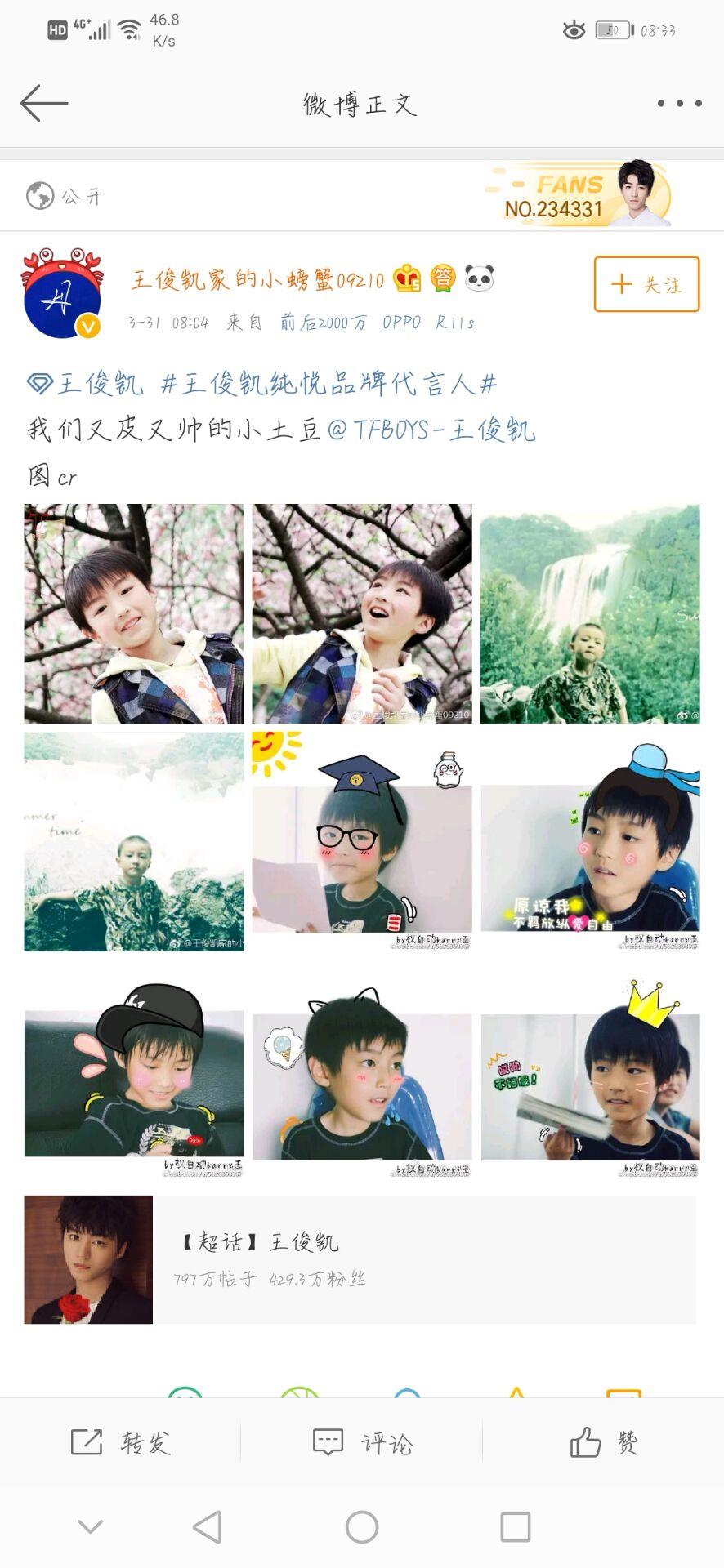Repost this post via 转发
This screenshot has width=724, height=1568.
[121, 1442]
